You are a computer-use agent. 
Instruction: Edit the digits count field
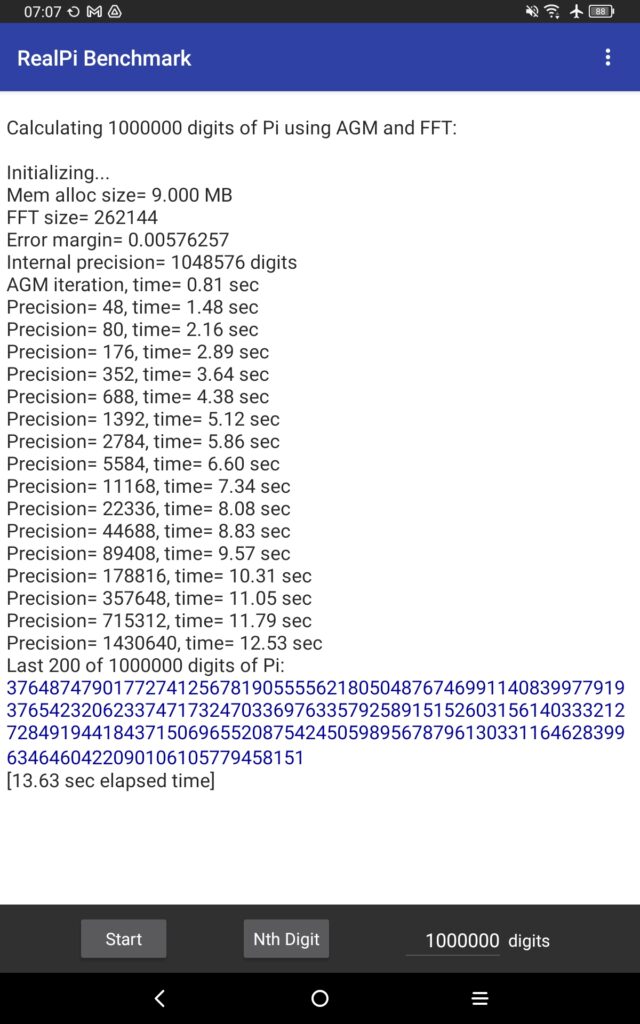pos(454,940)
